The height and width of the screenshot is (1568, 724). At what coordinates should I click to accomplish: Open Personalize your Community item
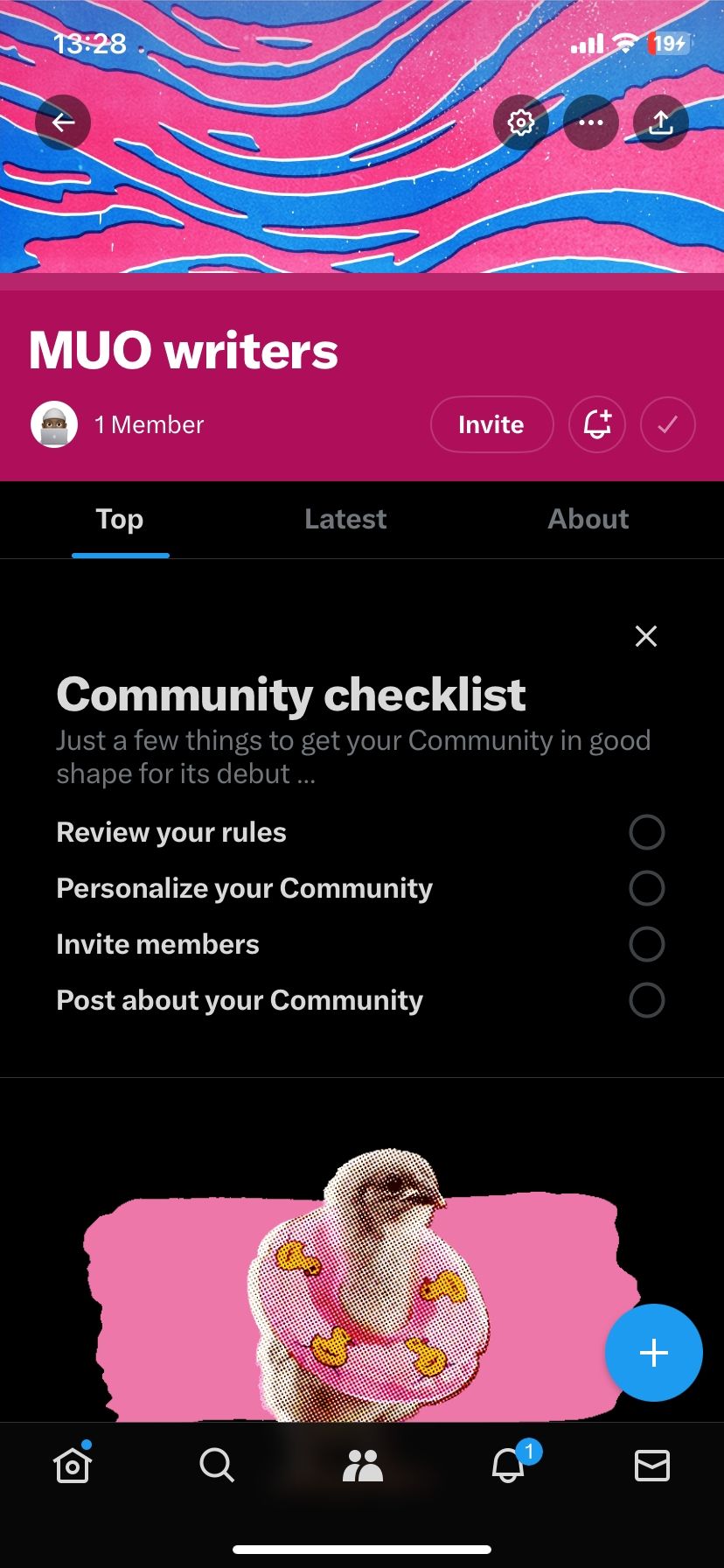point(244,888)
